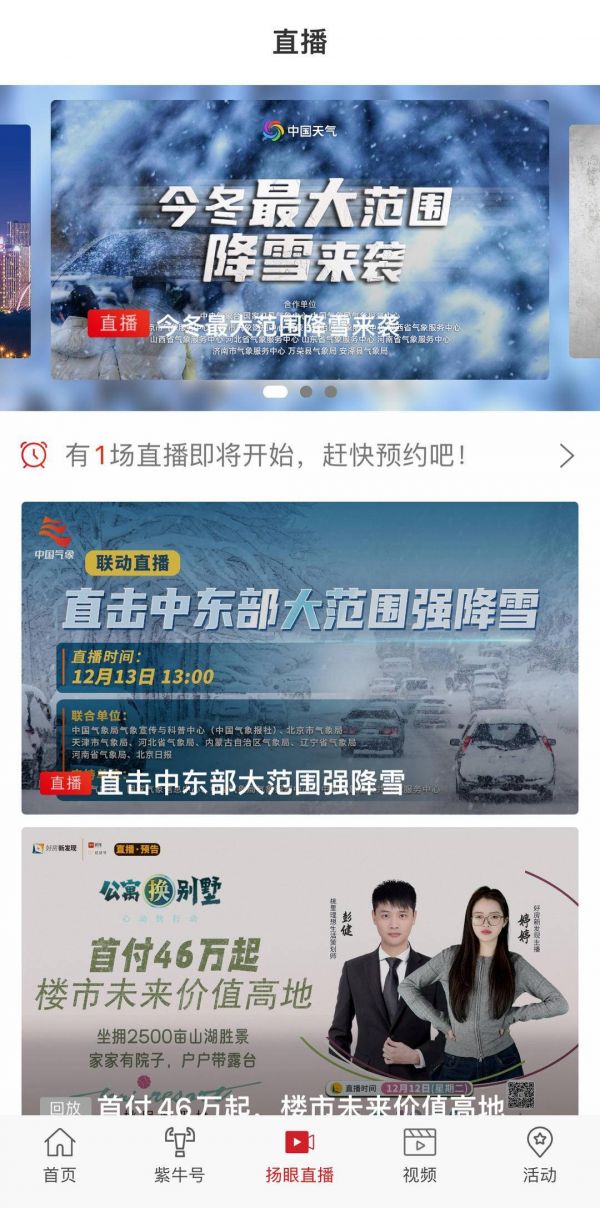Jump to the second carousel page dot
This screenshot has width=600, height=1208.
click(x=306, y=392)
